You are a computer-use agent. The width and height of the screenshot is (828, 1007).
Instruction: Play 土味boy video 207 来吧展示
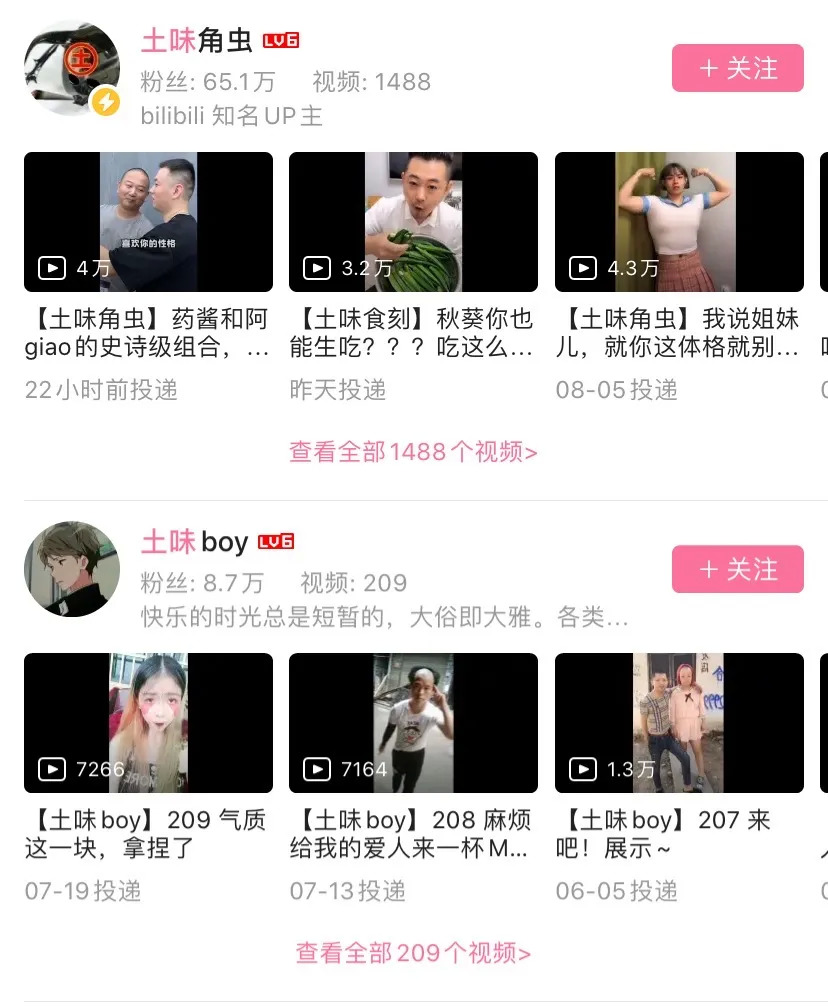click(x=679, y=723)
